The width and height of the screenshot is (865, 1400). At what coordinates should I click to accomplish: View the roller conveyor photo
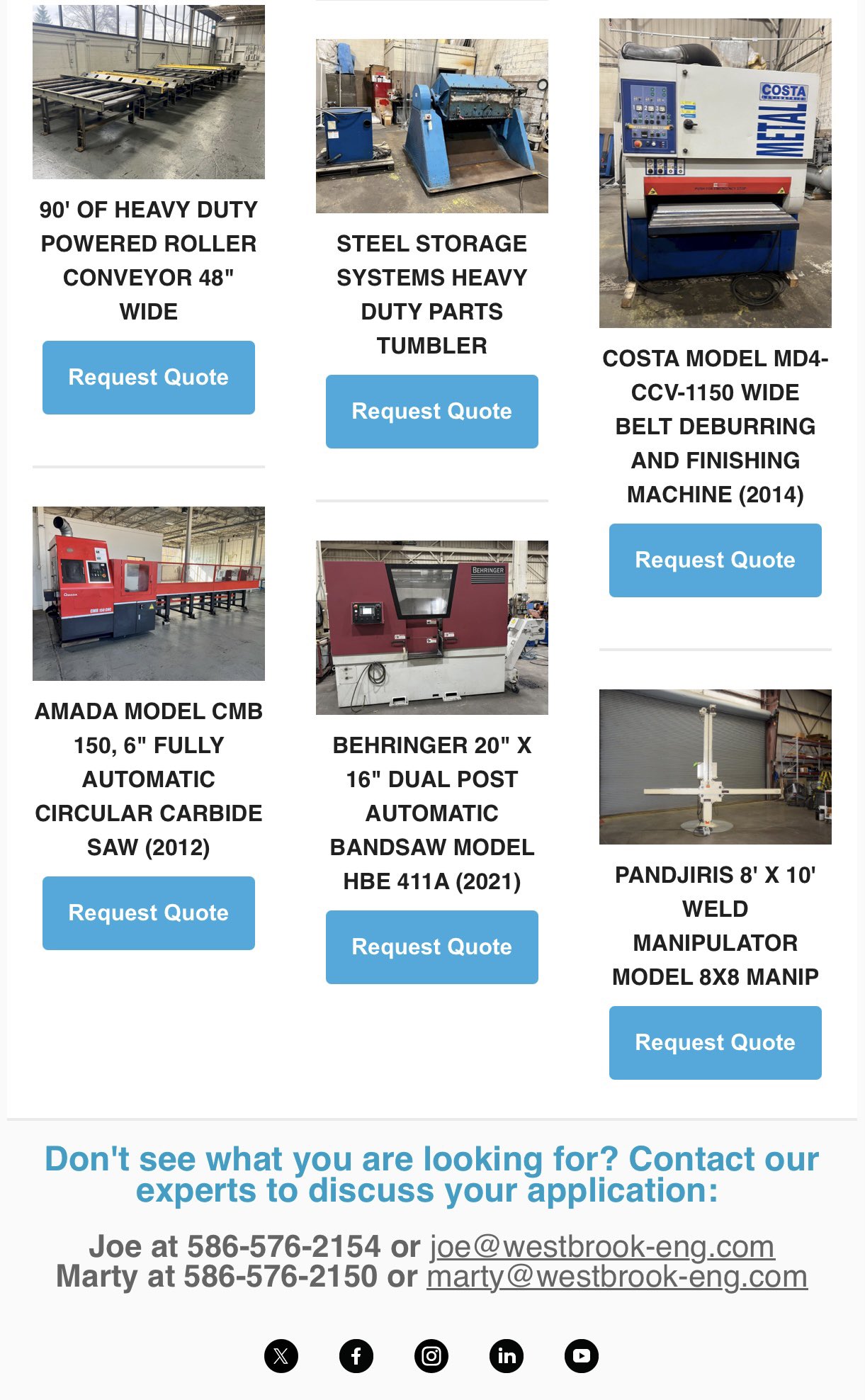(x=148, y=92)
